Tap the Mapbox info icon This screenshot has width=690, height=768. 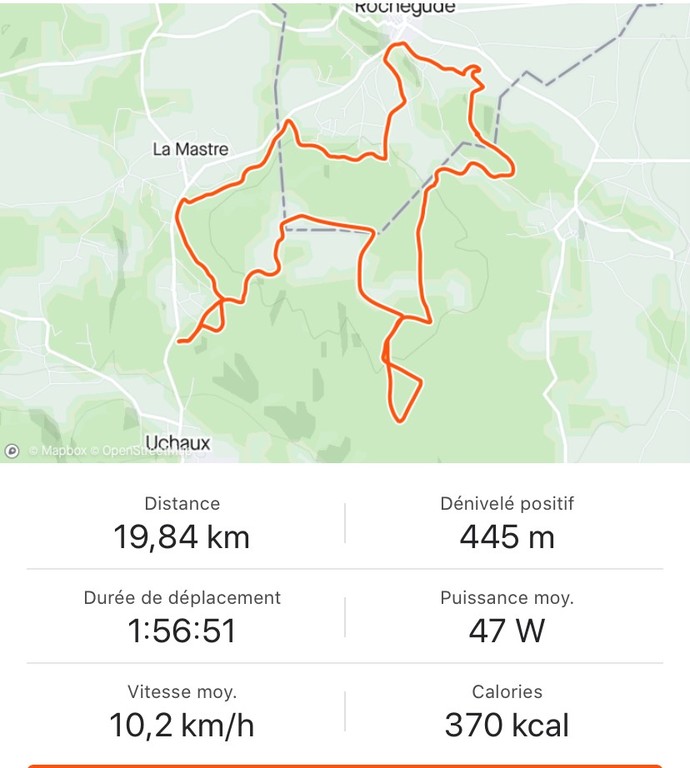tap(12, 451)
